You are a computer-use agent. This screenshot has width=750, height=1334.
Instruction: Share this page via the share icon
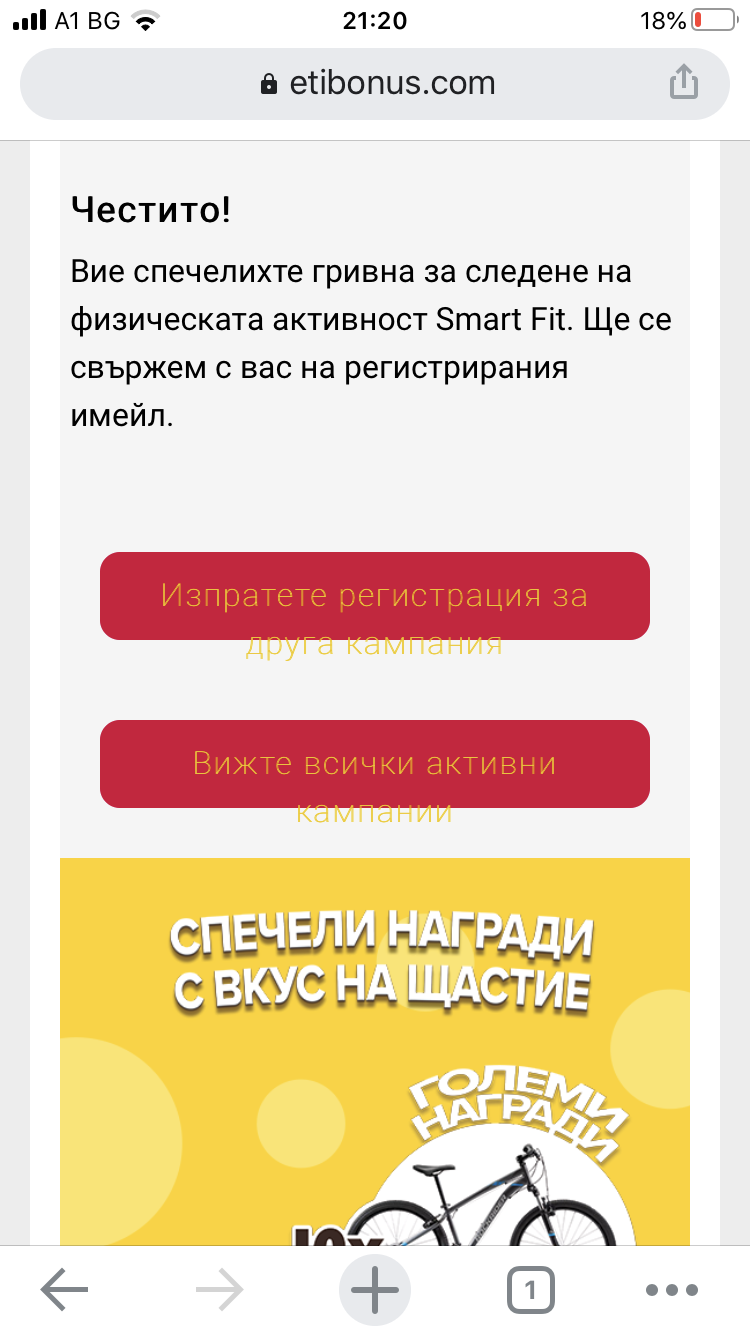point(683,82)
